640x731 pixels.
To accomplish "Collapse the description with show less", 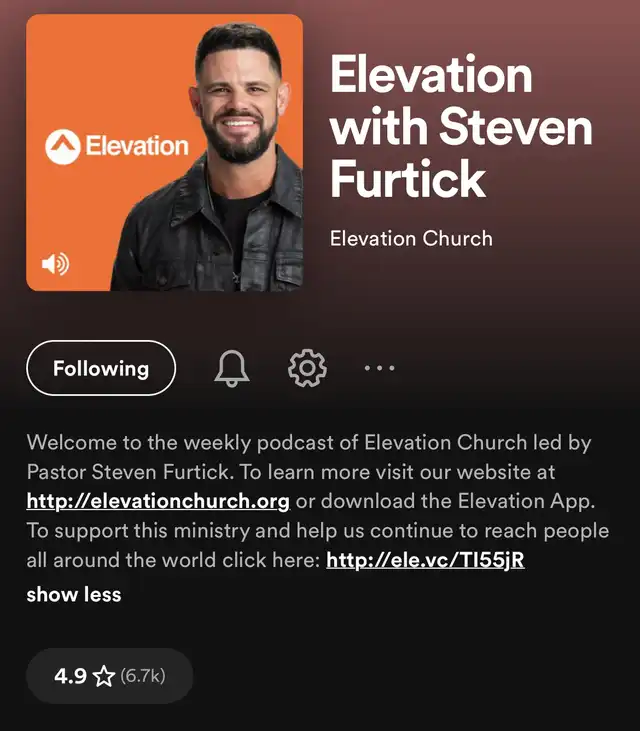I will click(74, 594).
